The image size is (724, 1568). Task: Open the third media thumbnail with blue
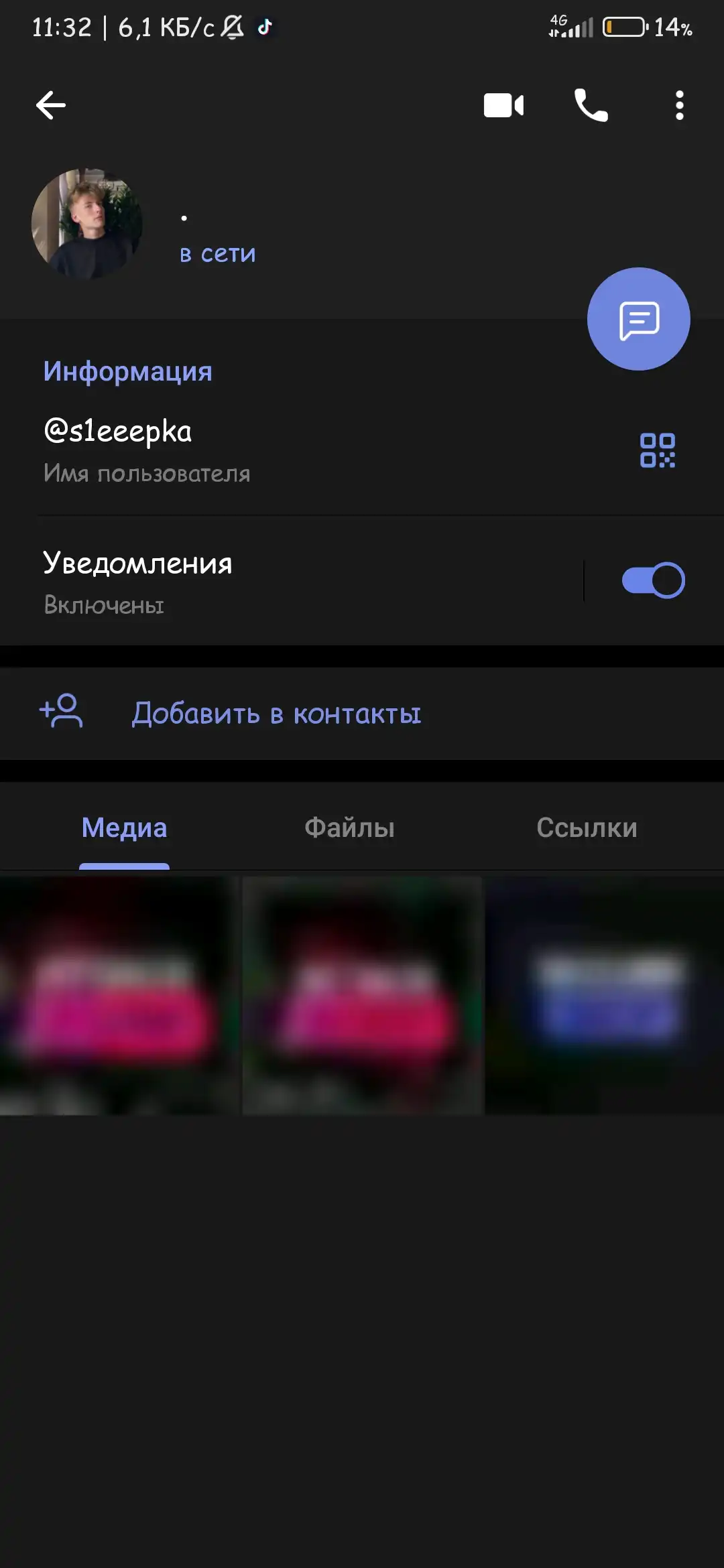pyautogui.click(x=605, y=996)
